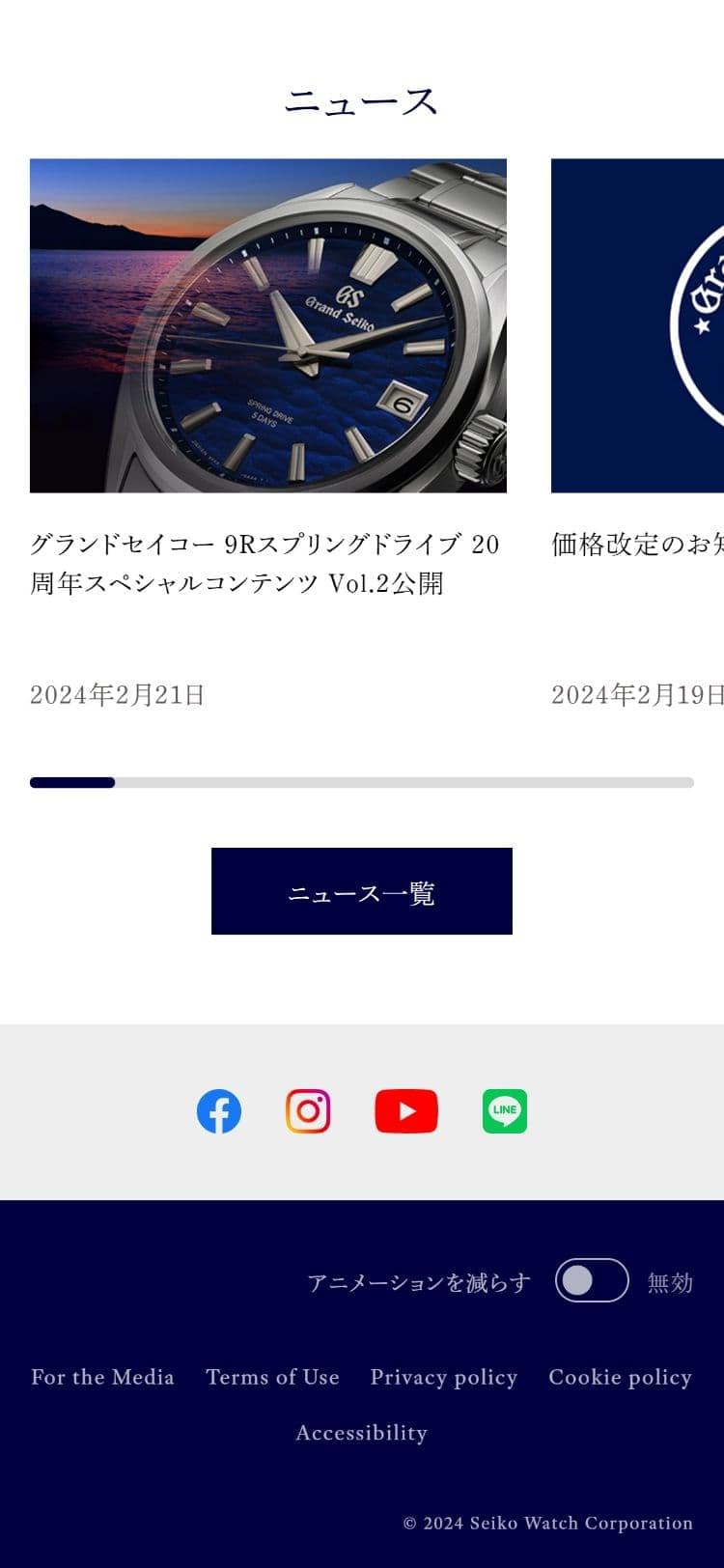Open the For the Media link
724x1568 pixels.
(102, 1378)
